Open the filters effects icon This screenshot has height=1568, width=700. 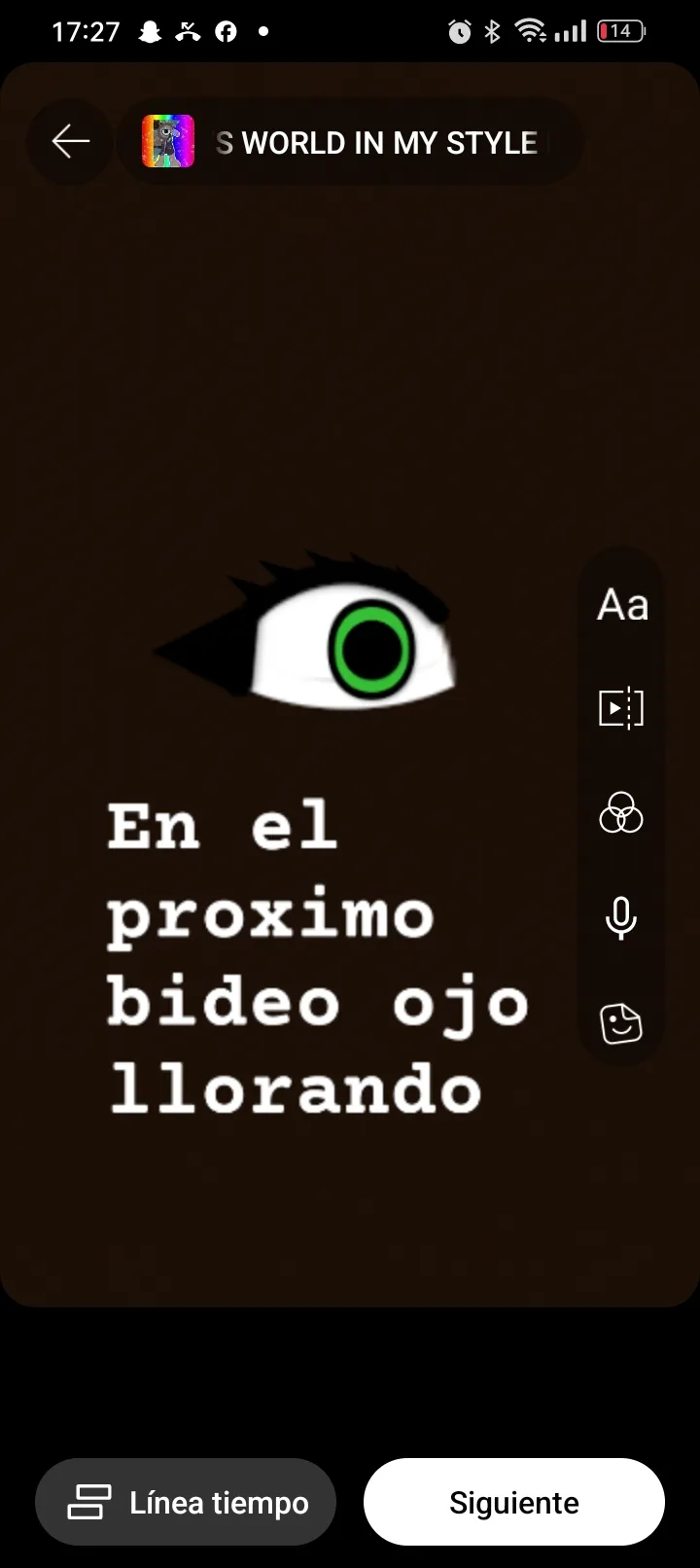[621, 813]
